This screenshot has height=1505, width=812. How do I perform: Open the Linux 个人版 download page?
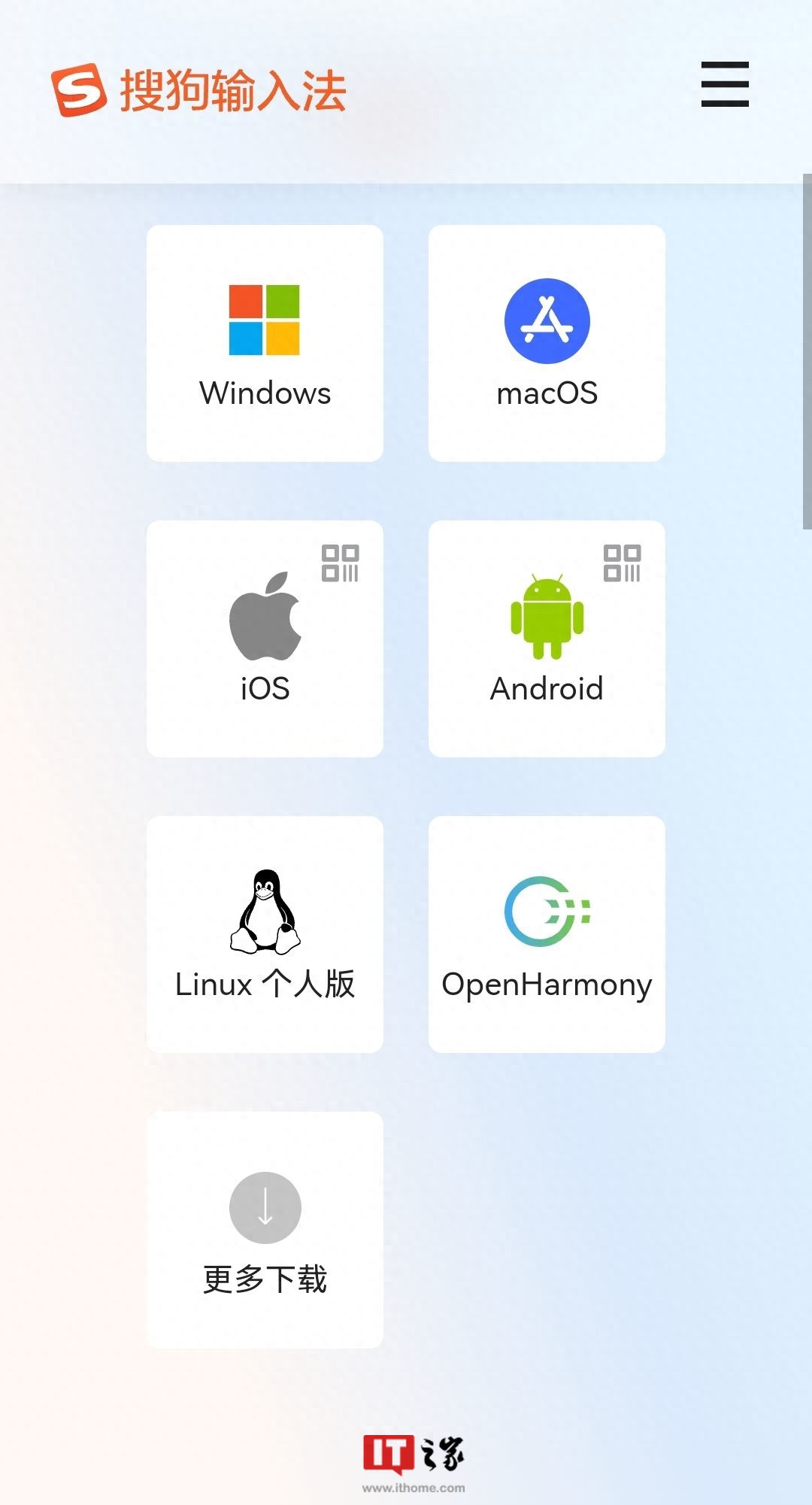265,936
